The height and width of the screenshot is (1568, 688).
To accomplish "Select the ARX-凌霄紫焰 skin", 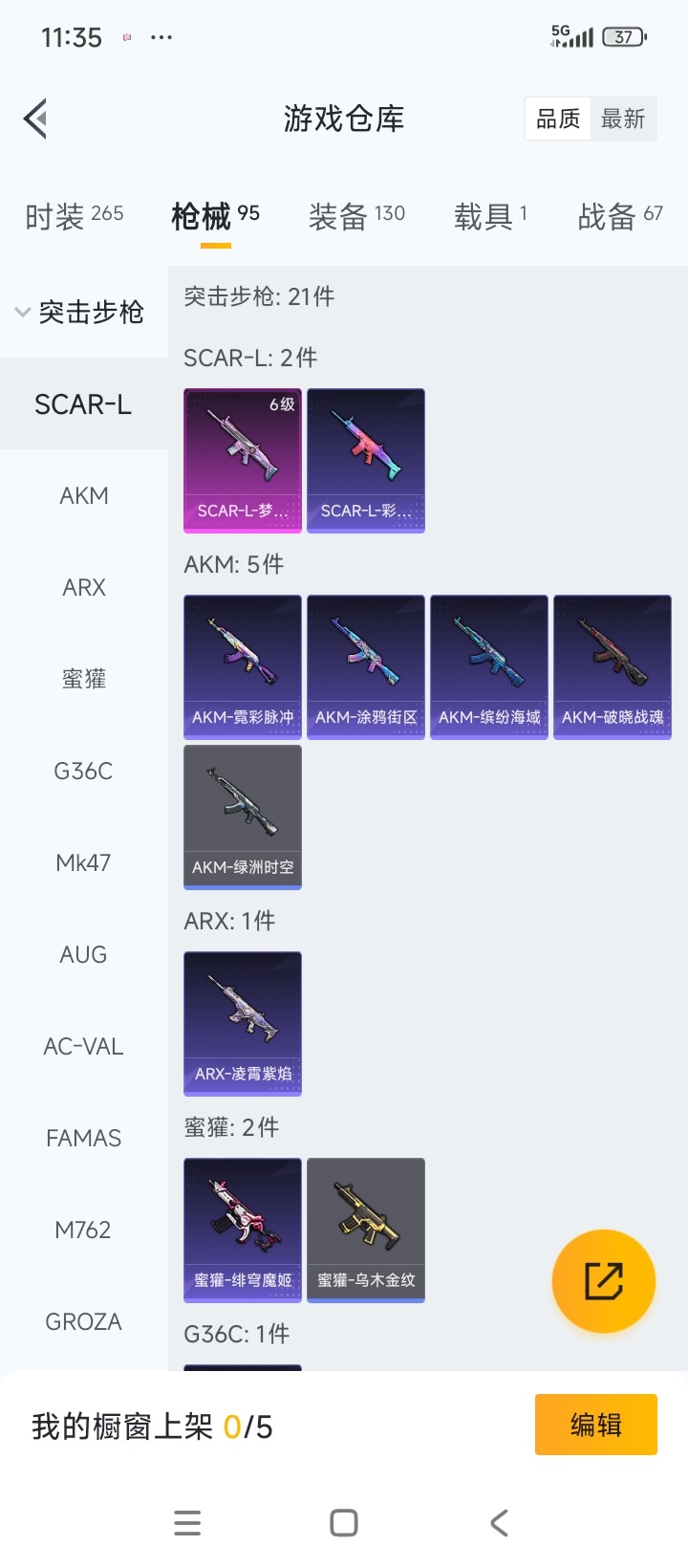I will tap(242, 1024).
